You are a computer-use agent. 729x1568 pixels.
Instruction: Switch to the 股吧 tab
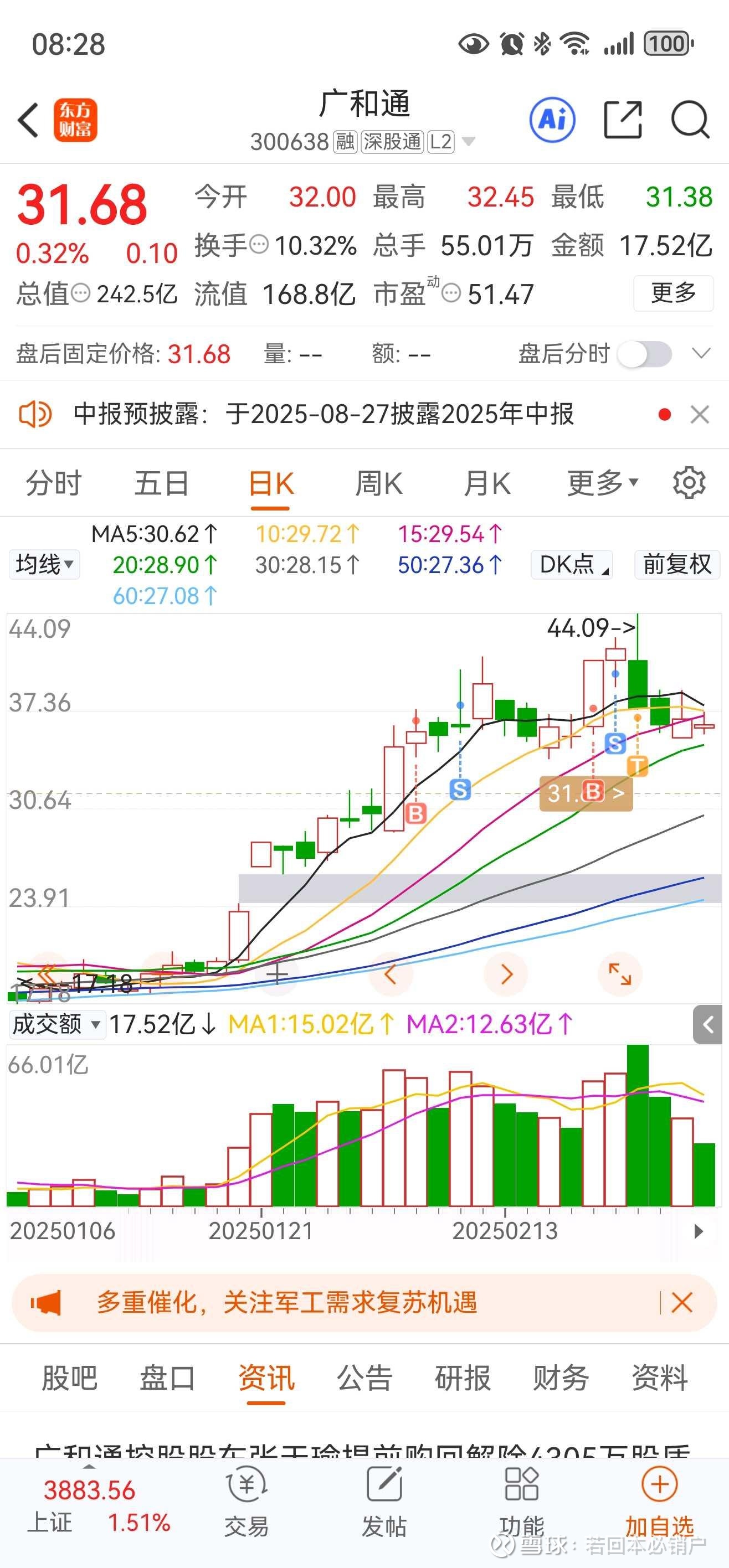(x=69, y=1378)
